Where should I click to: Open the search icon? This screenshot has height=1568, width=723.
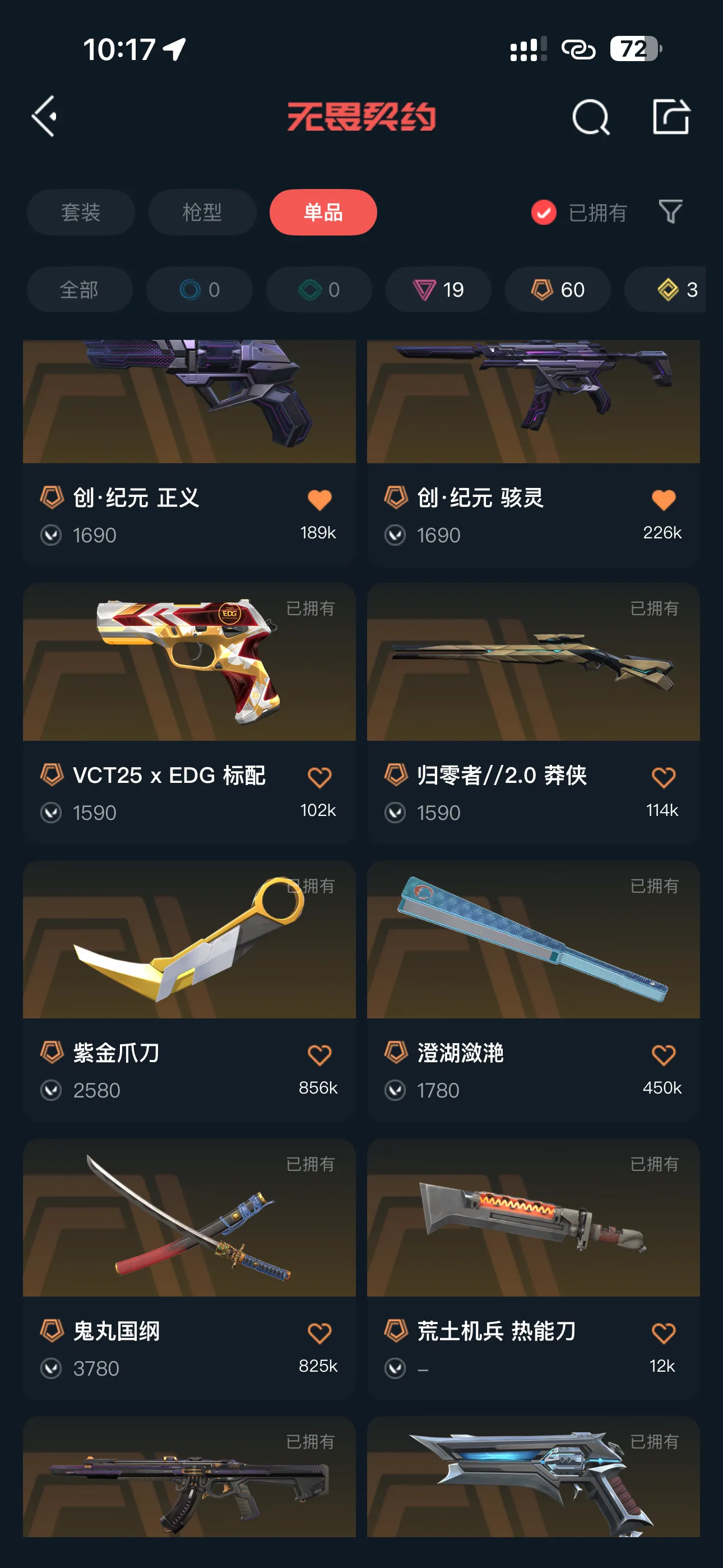(x=591, y=116)
